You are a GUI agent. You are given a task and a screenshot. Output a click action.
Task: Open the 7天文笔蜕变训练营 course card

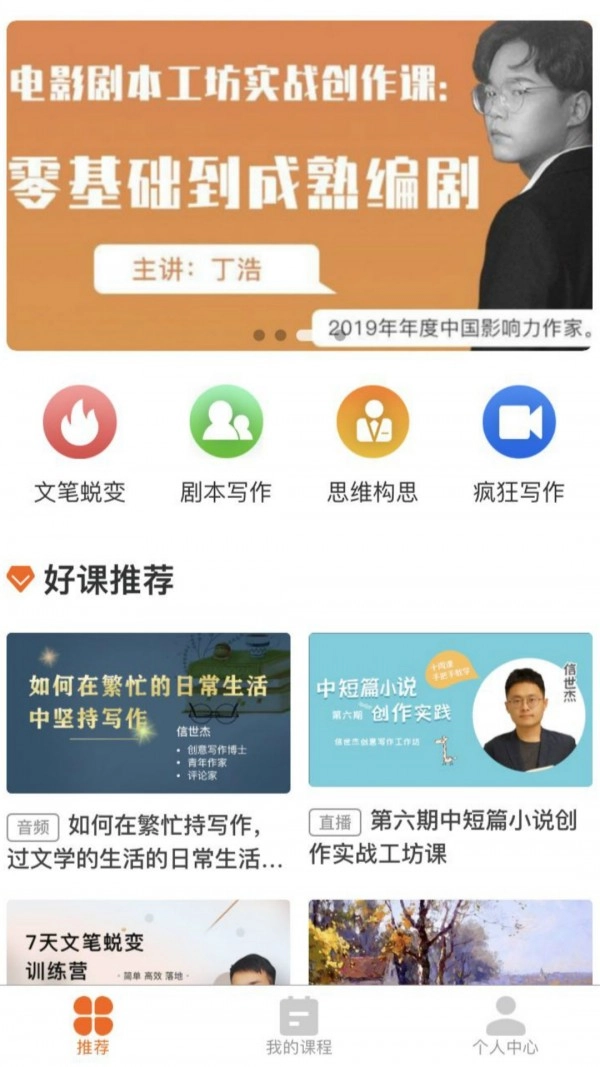pyautogui.click(x=148, y=942)
